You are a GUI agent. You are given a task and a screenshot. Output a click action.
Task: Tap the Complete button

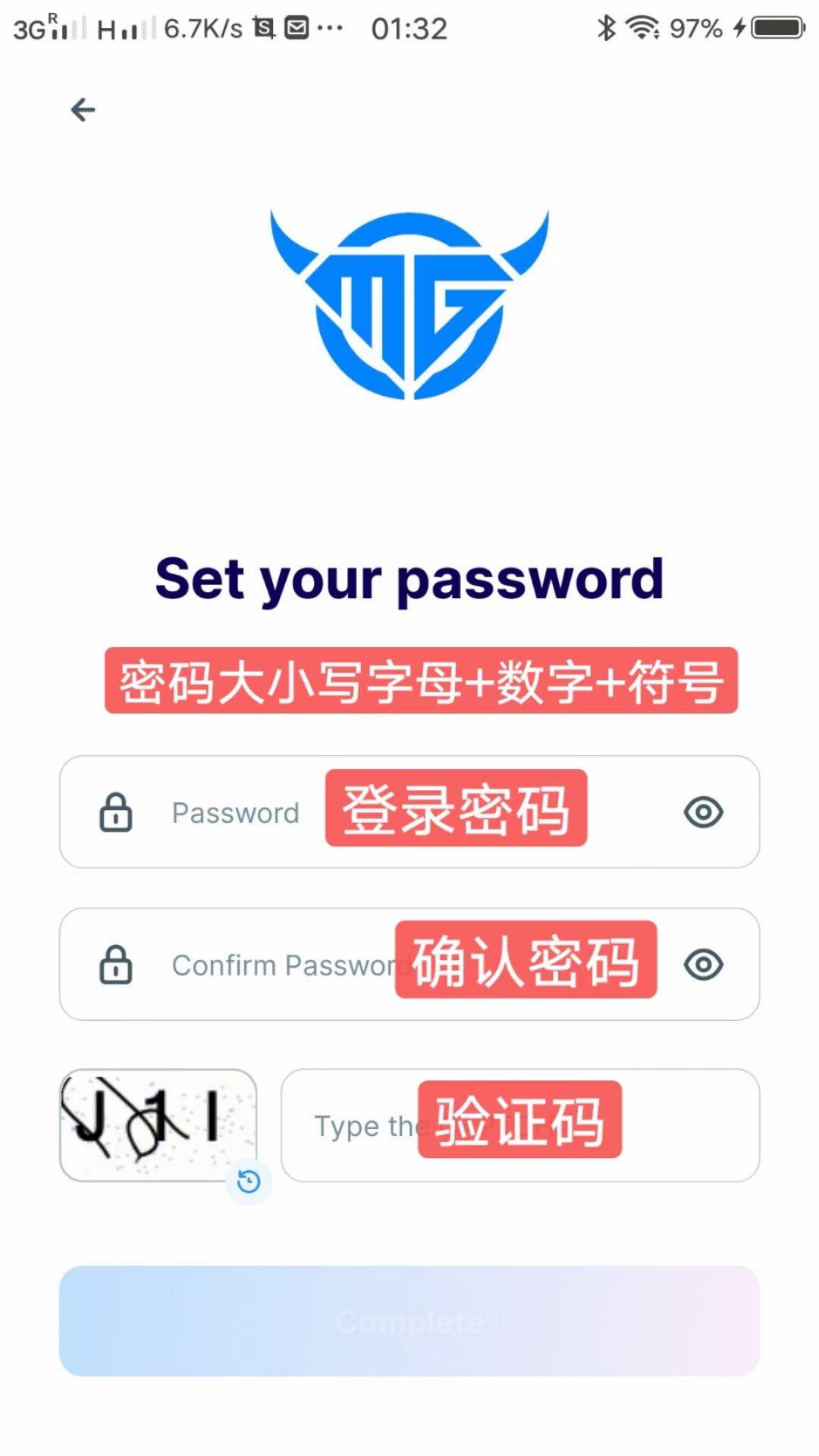pos(409,1321)
